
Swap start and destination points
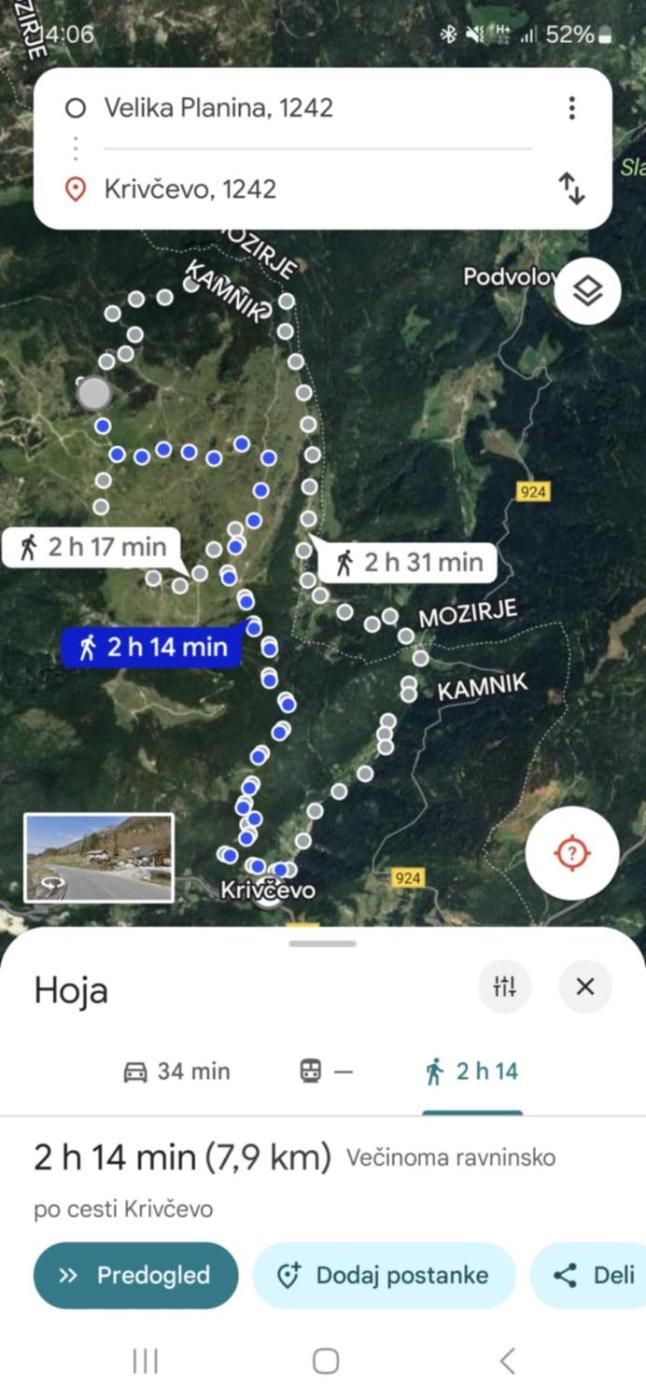click(x=572, y=188)
